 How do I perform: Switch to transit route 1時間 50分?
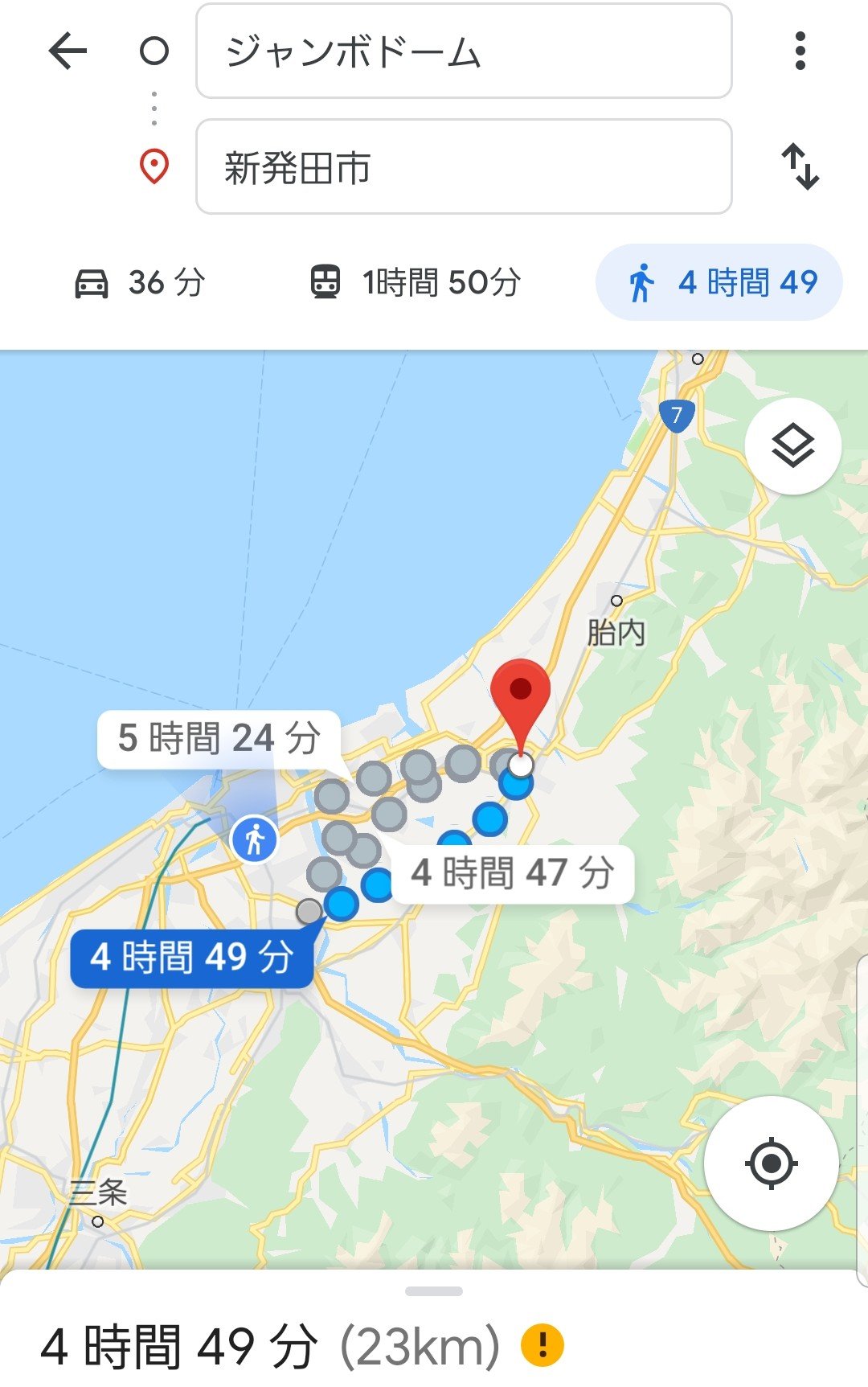tap(416, 283)
